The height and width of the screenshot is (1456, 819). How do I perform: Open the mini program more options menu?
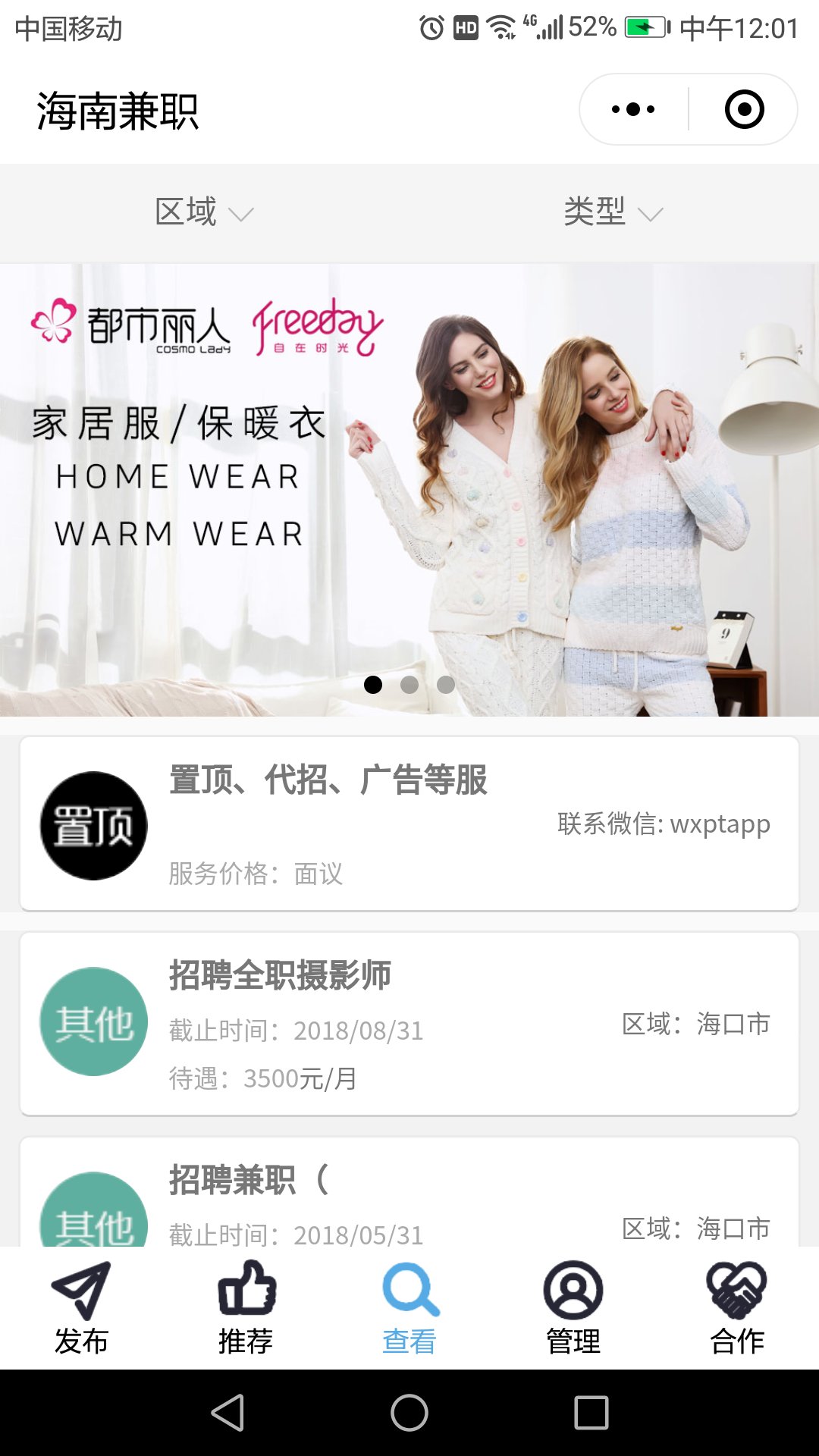click(633, 109)
